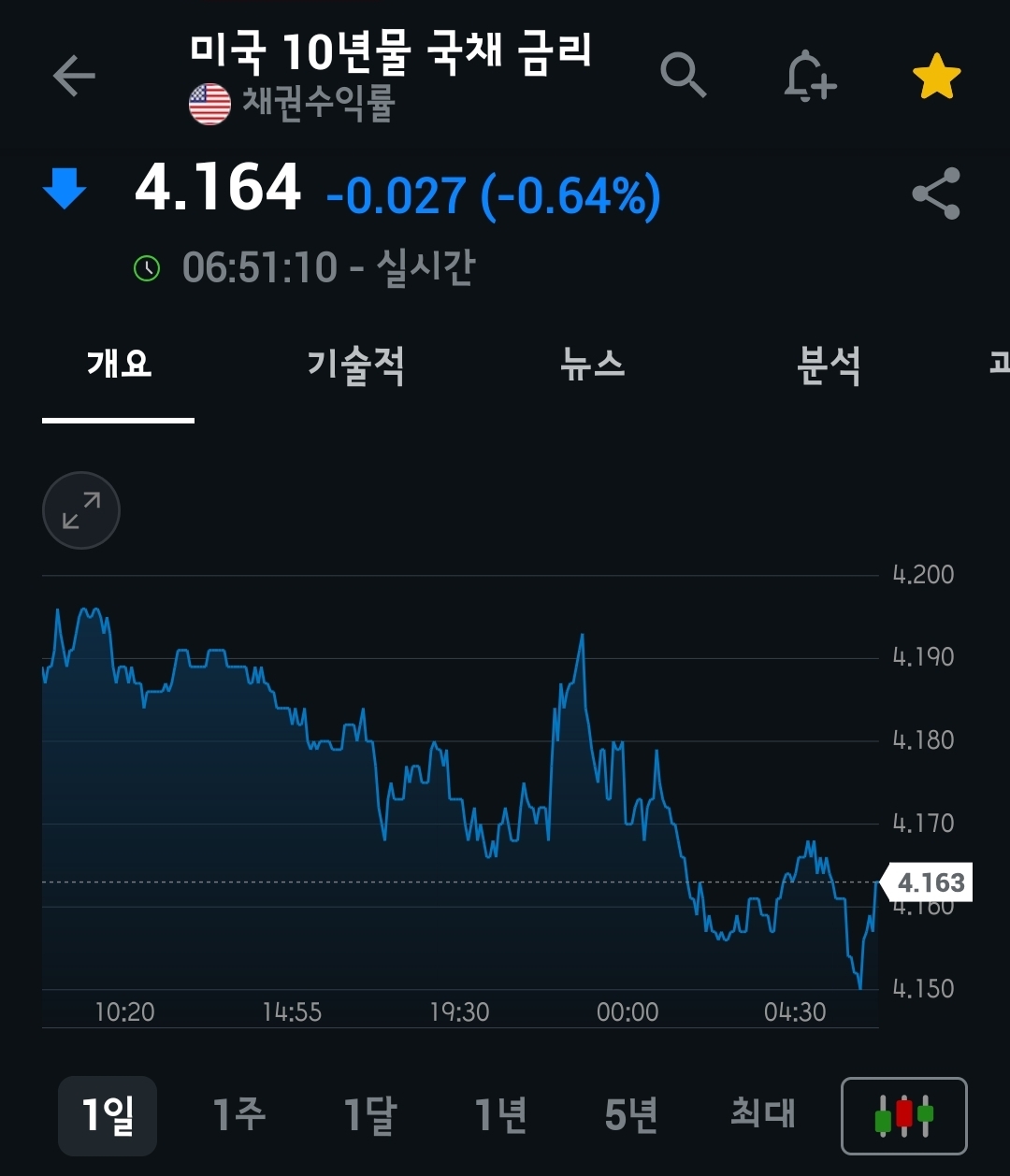Open the search magnifier icon
The image size is (1010, 1176).
[683, 75]
